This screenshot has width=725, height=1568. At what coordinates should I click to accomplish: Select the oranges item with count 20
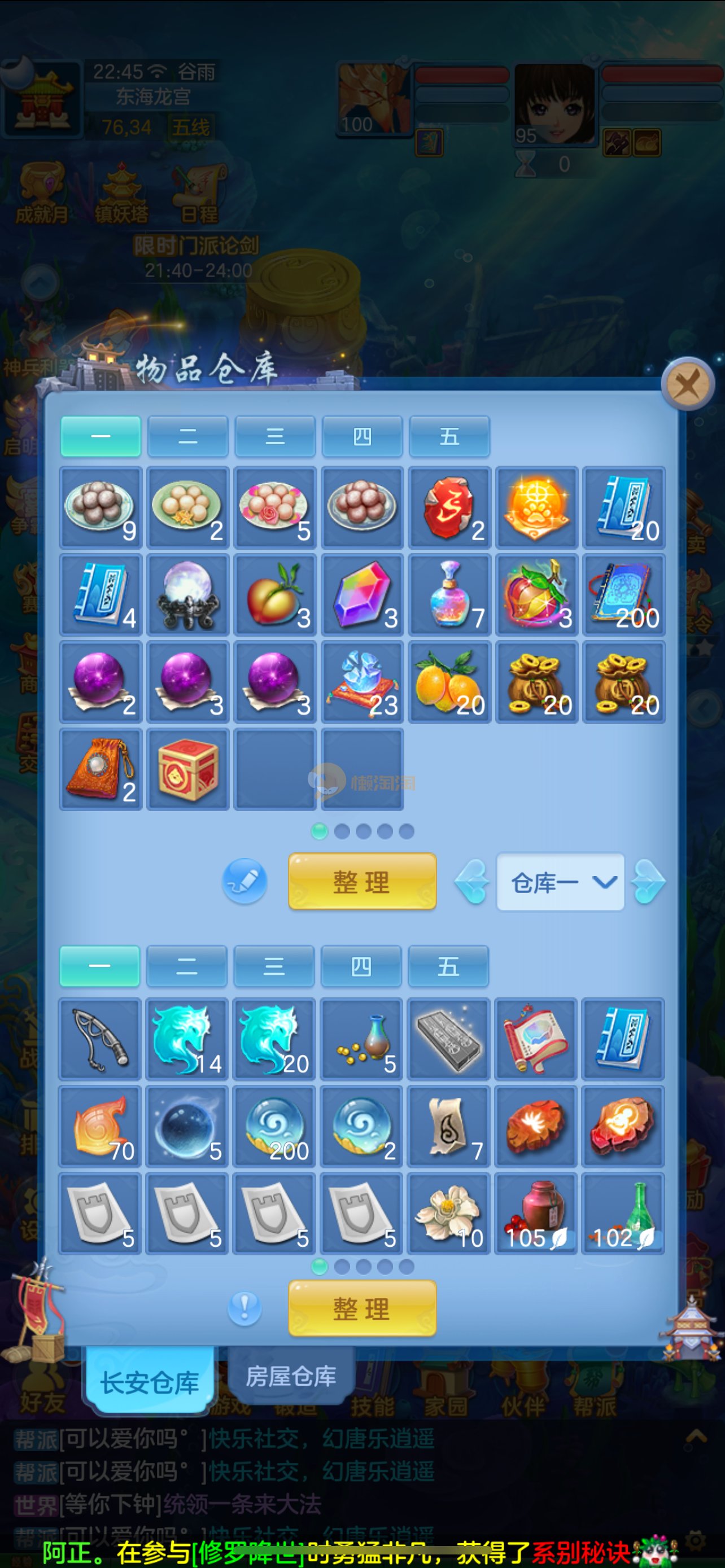(449, 682)
